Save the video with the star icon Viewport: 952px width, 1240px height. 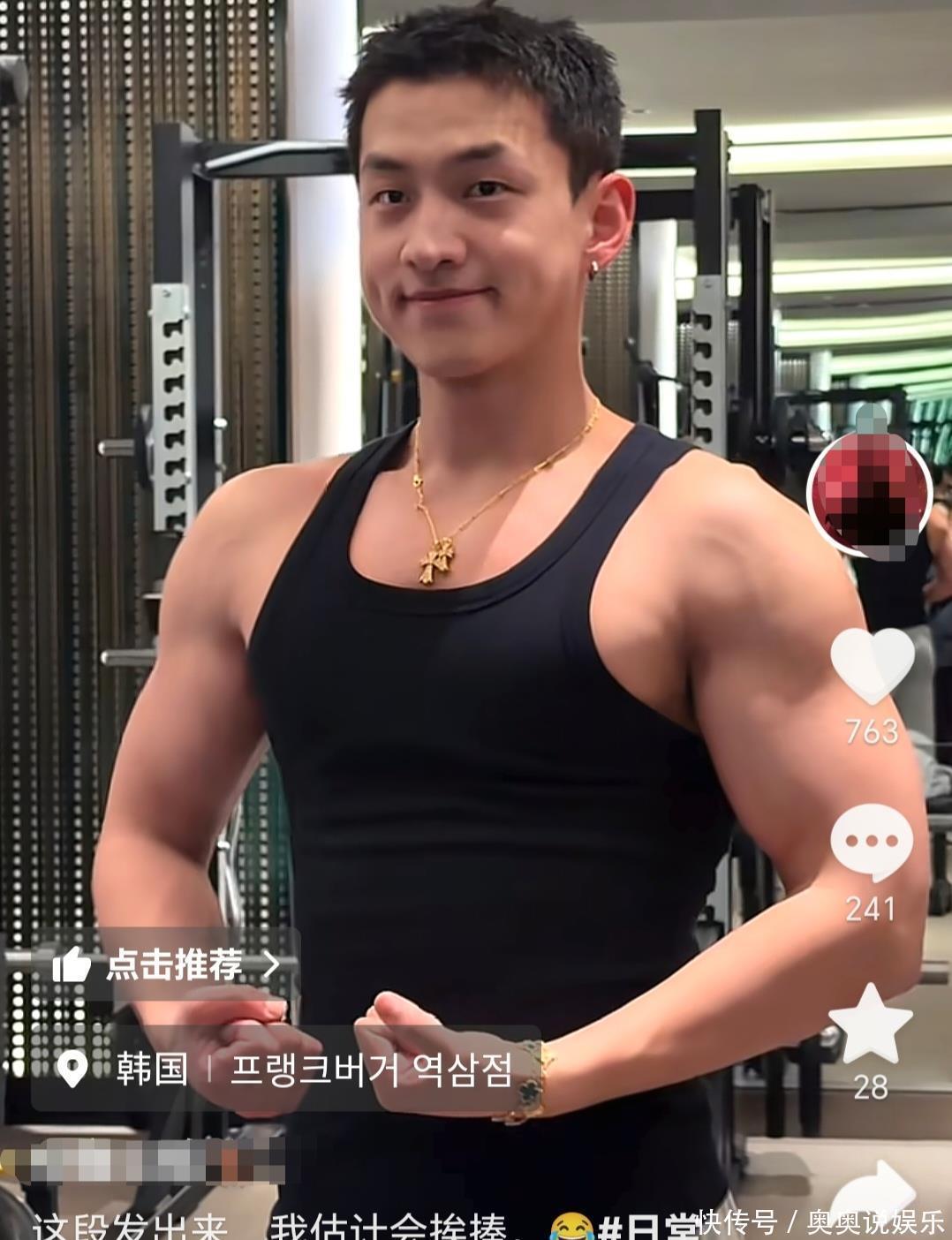coord(871,1024)
